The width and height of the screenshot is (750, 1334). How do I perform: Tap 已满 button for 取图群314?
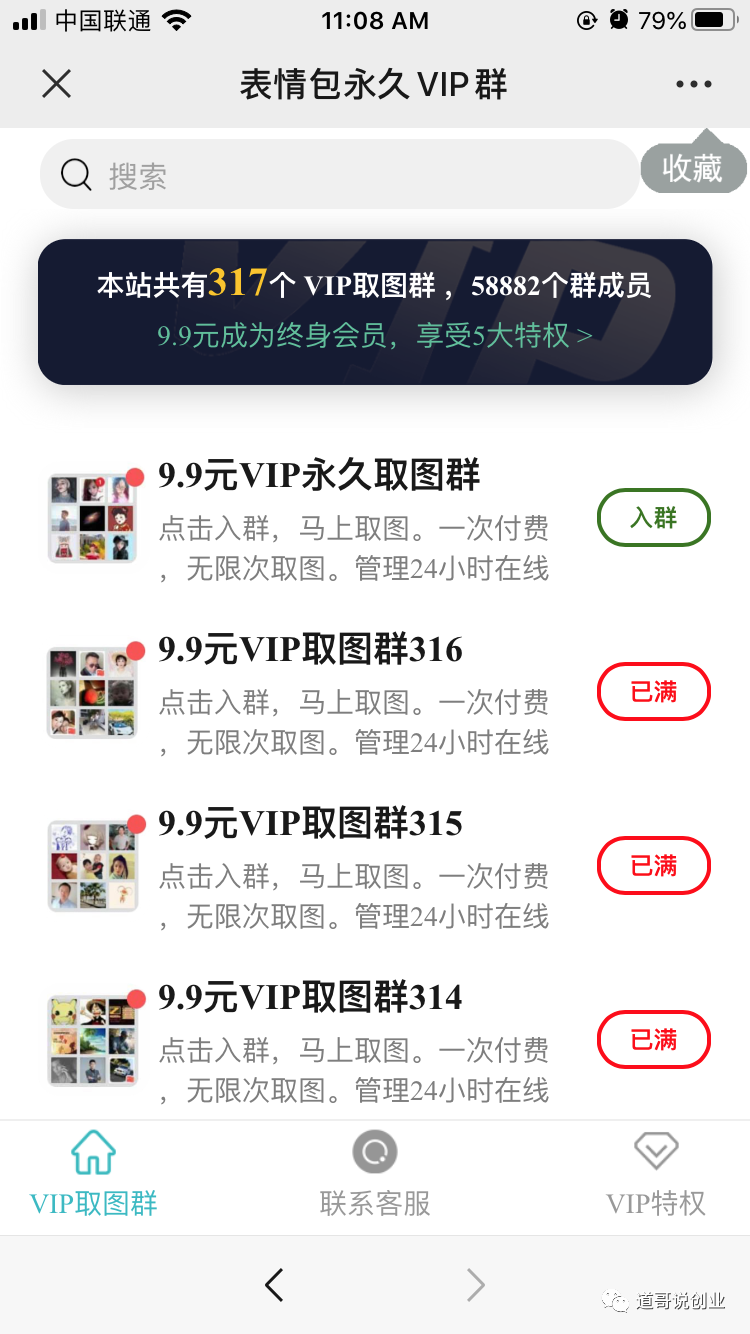click(x=653, y=1040)
